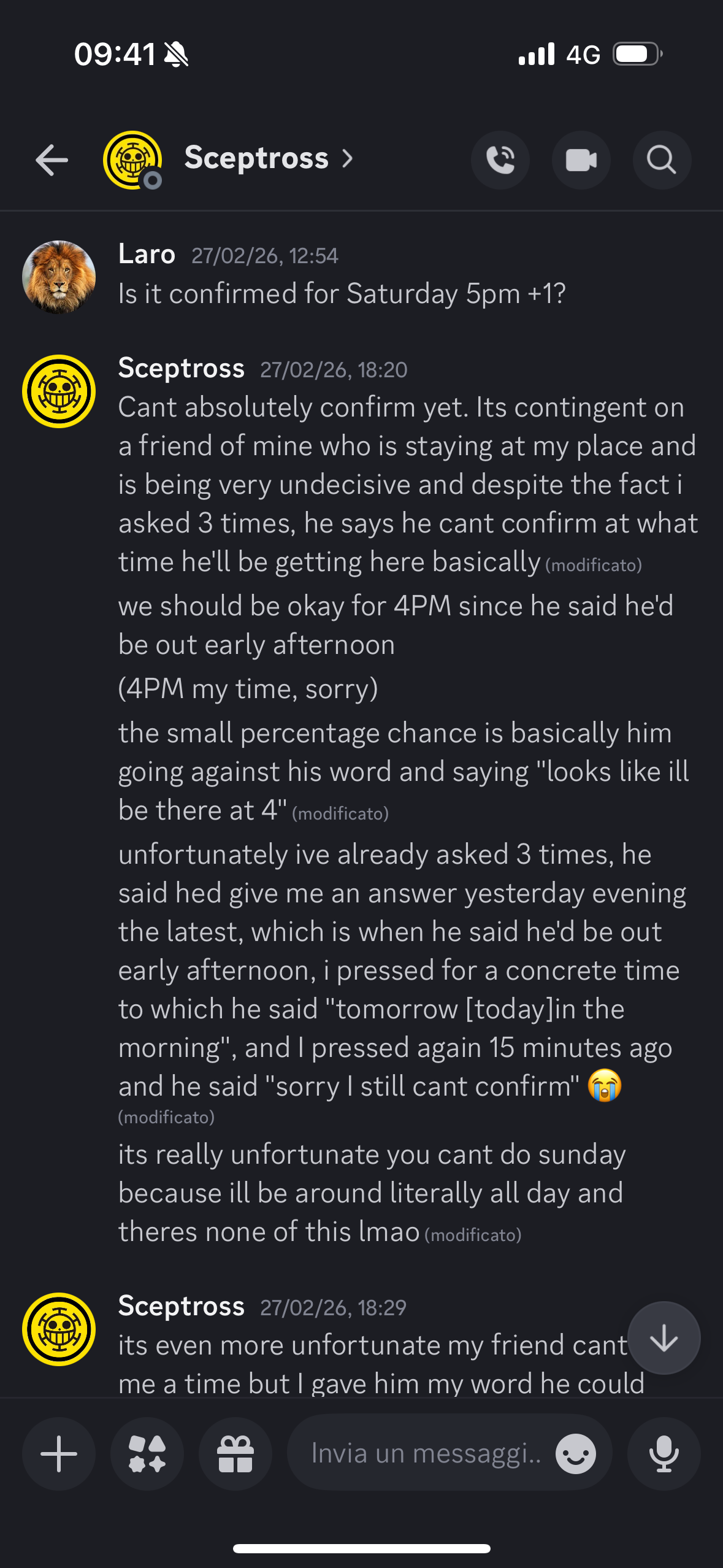Go back to the conversations list
This screenshot has height=1568, width=723.
[52, 160]
